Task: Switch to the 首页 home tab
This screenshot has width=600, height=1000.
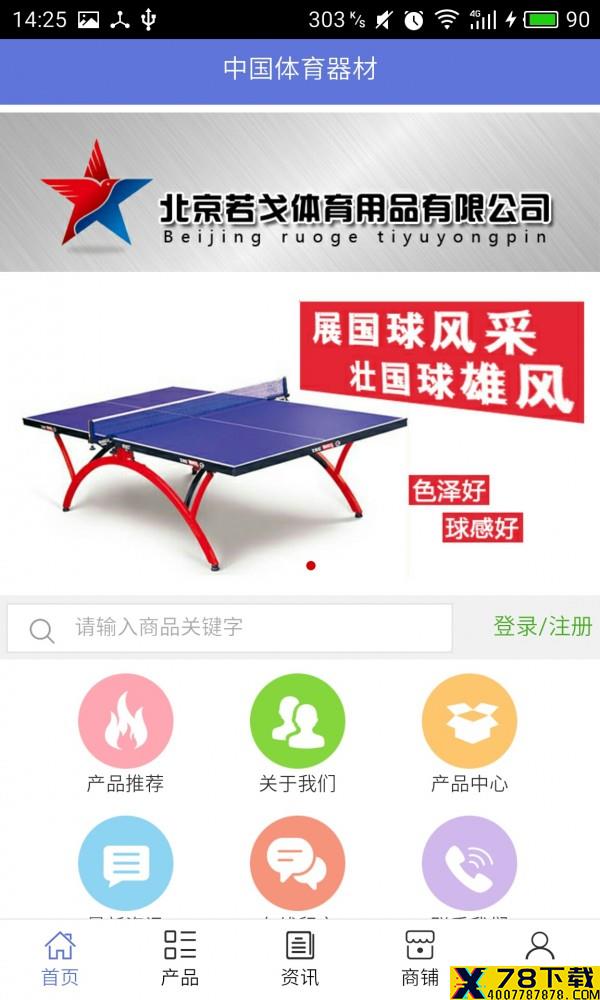Action: point(60,959)
